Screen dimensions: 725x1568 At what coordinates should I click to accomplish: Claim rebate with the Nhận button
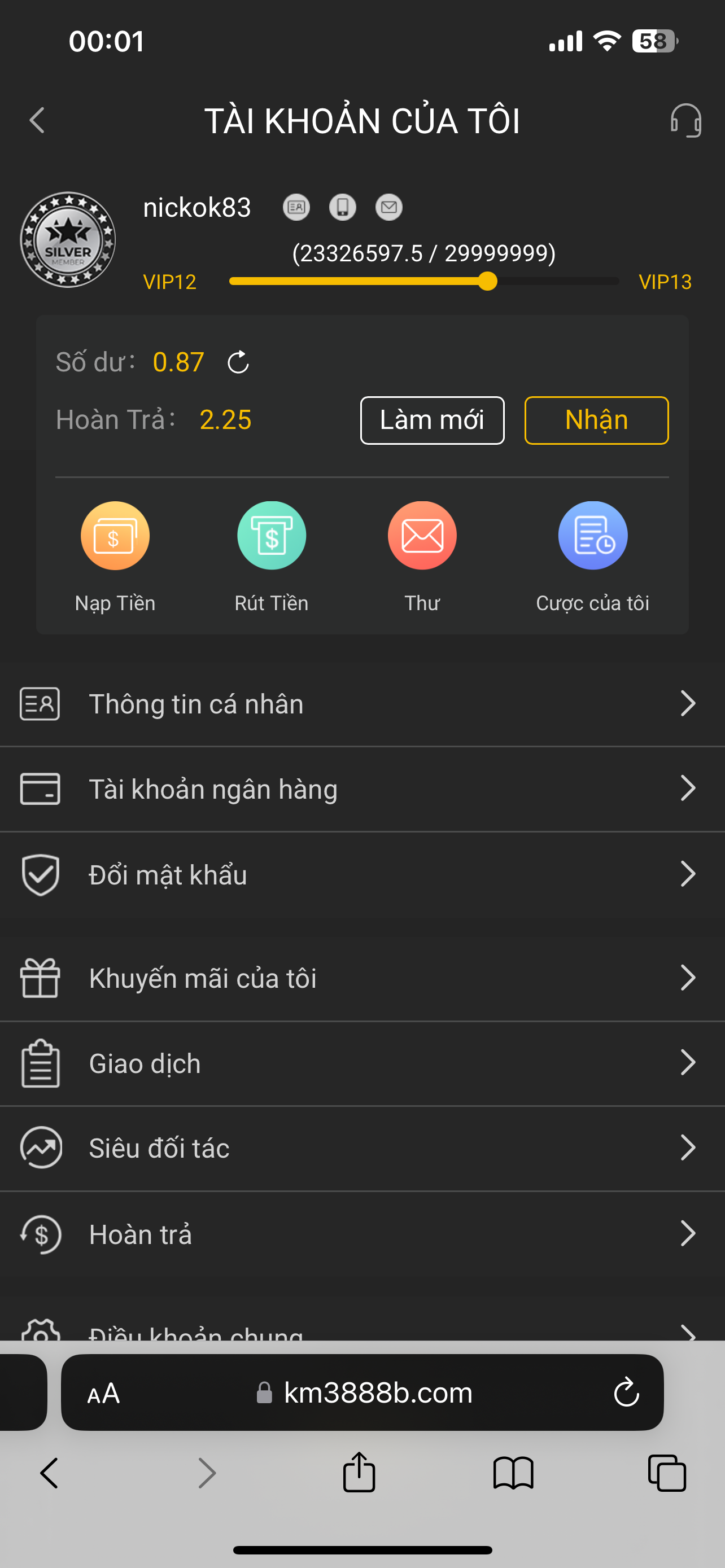[596, 421]
